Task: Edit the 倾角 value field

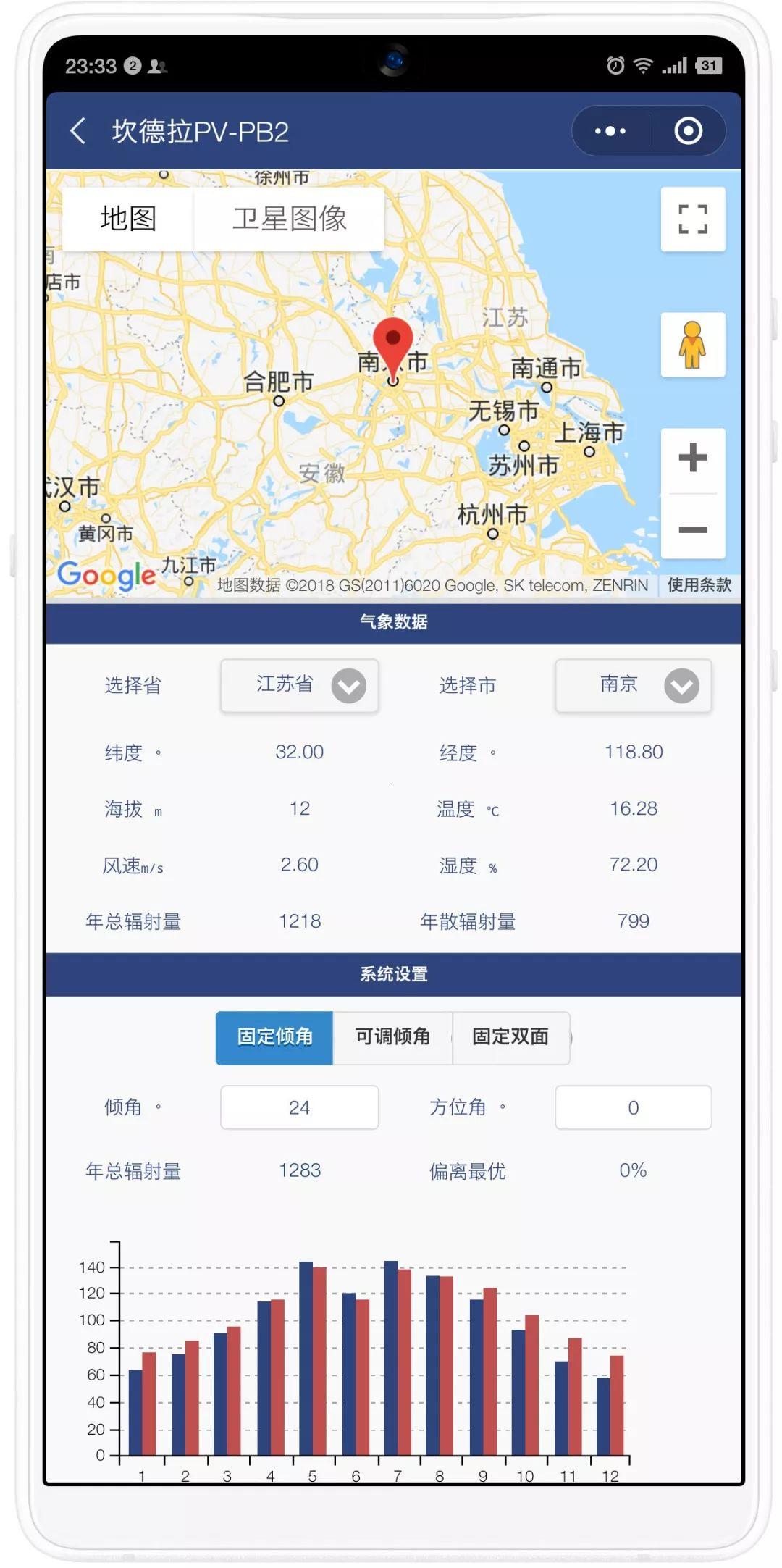Action: pos(300,1107)
